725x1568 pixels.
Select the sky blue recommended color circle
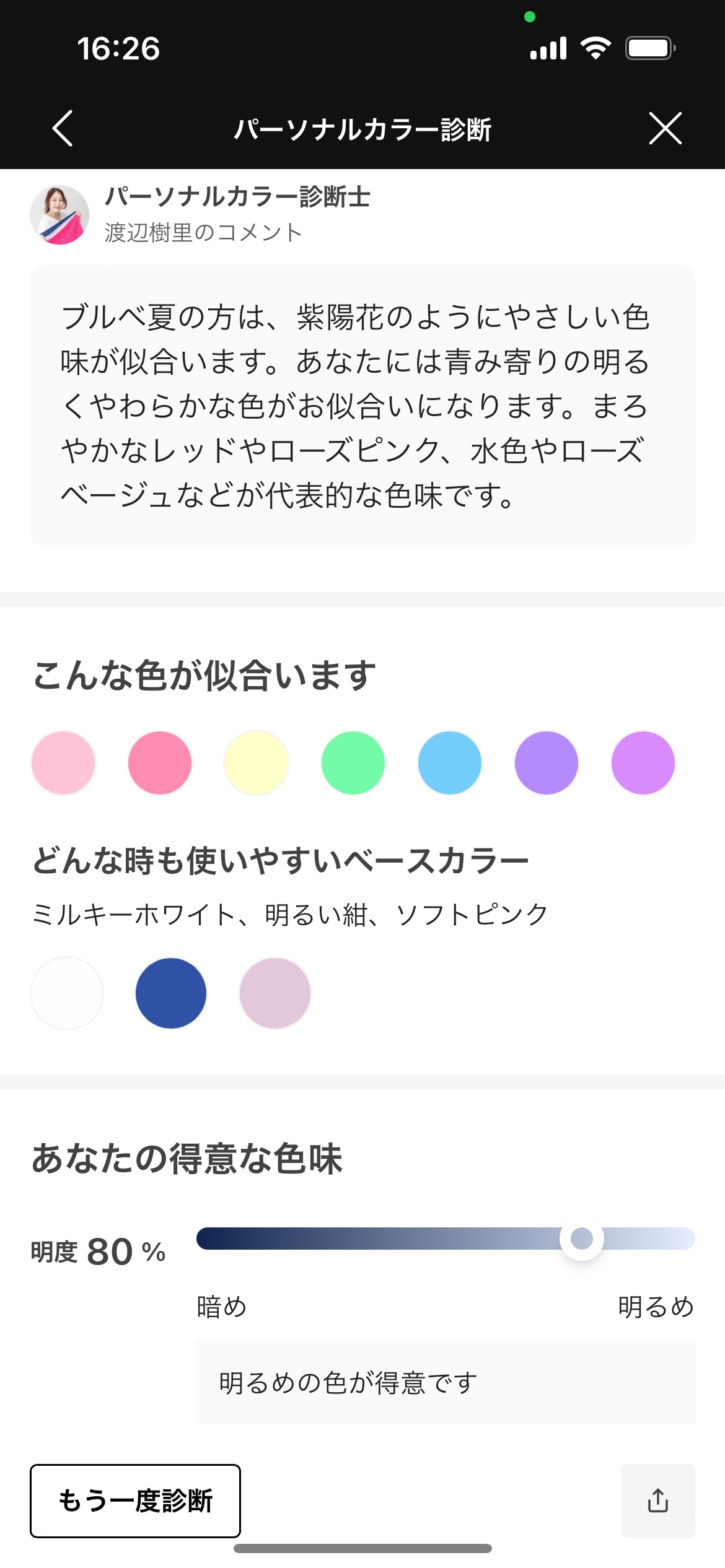[449, 763]
